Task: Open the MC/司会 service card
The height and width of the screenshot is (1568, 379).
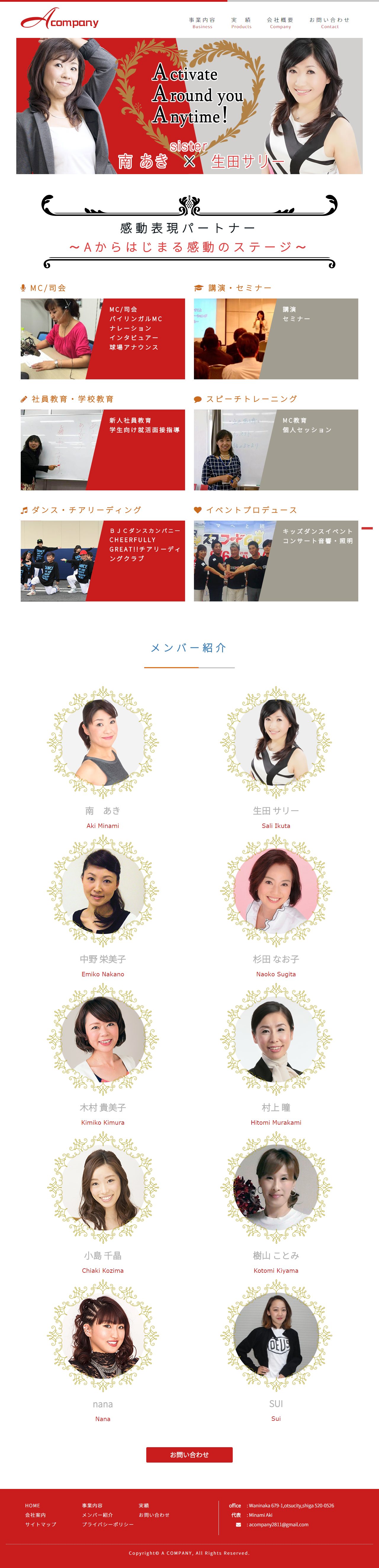Action: point(103,338)
